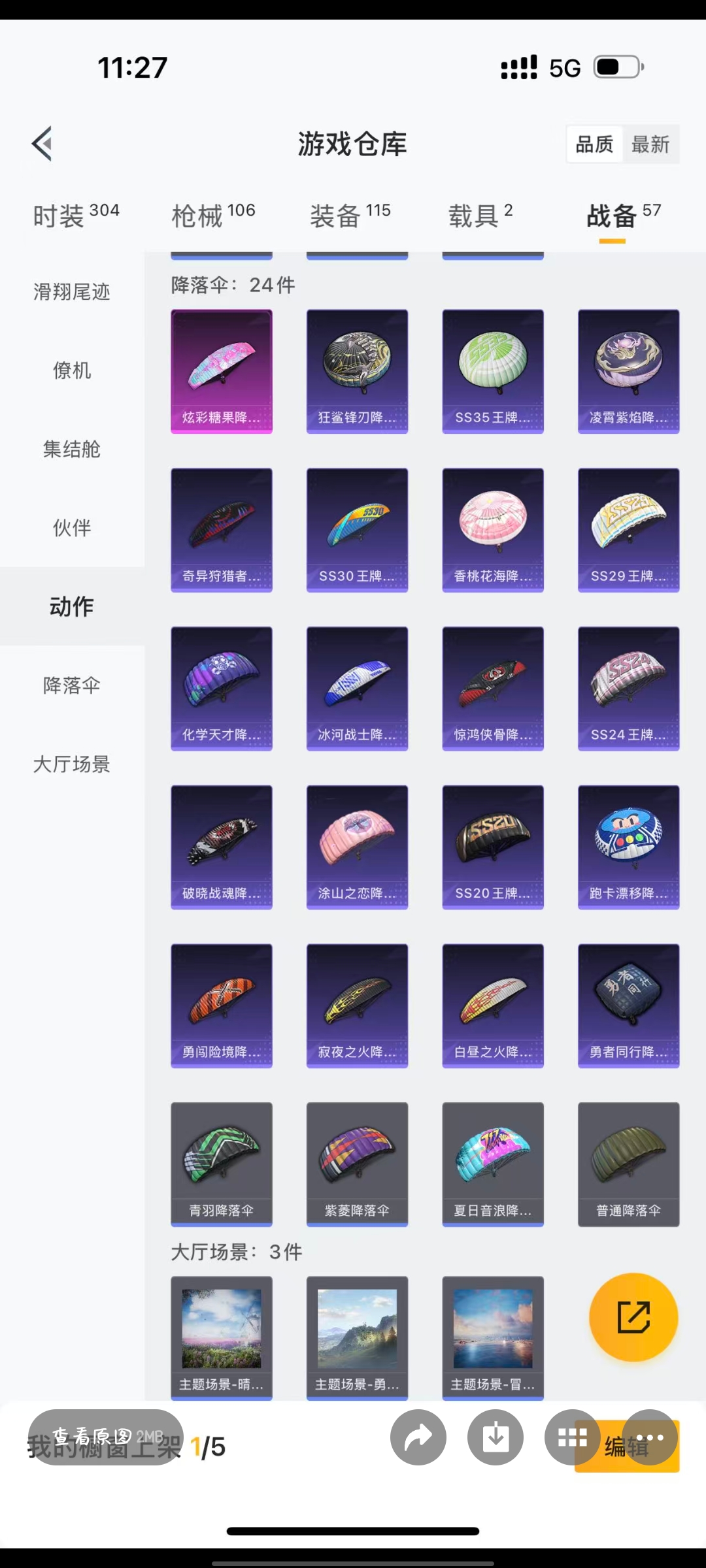The image size is (706, 1568).
Task: View the SS35王牌 parachute
Action: [x=493, y=371]
